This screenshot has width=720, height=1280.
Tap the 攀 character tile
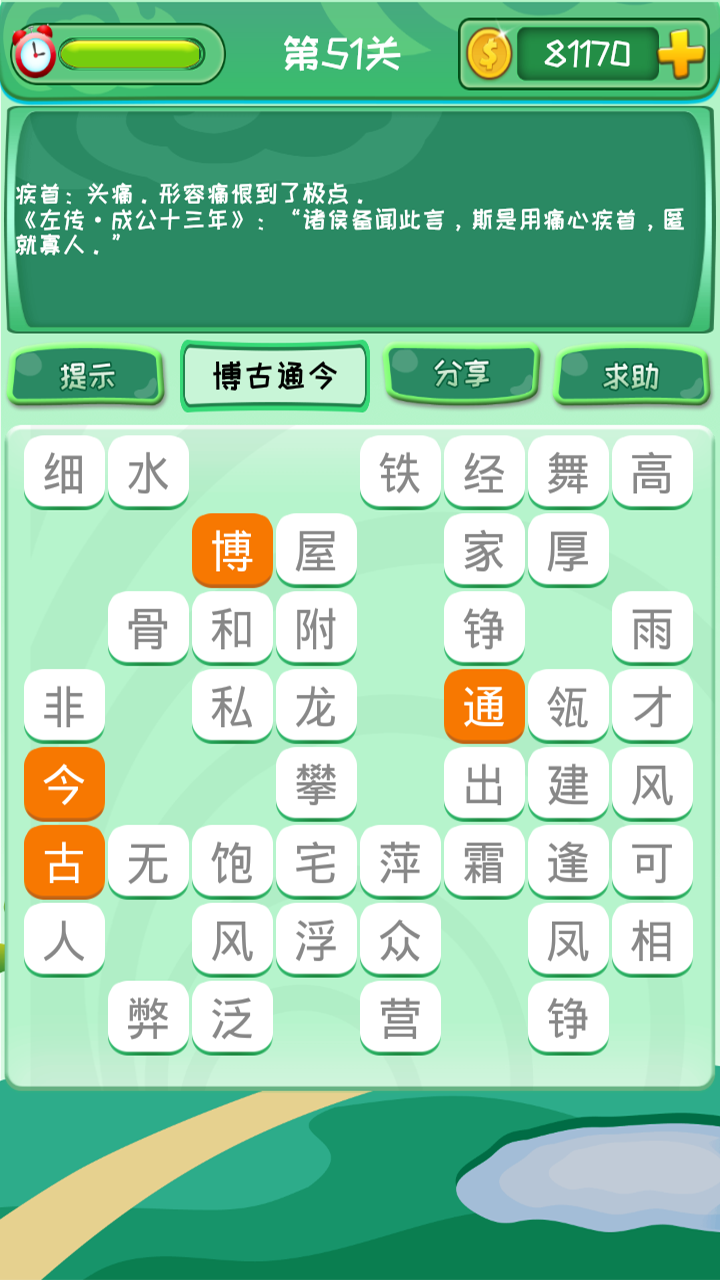(316, 784)
